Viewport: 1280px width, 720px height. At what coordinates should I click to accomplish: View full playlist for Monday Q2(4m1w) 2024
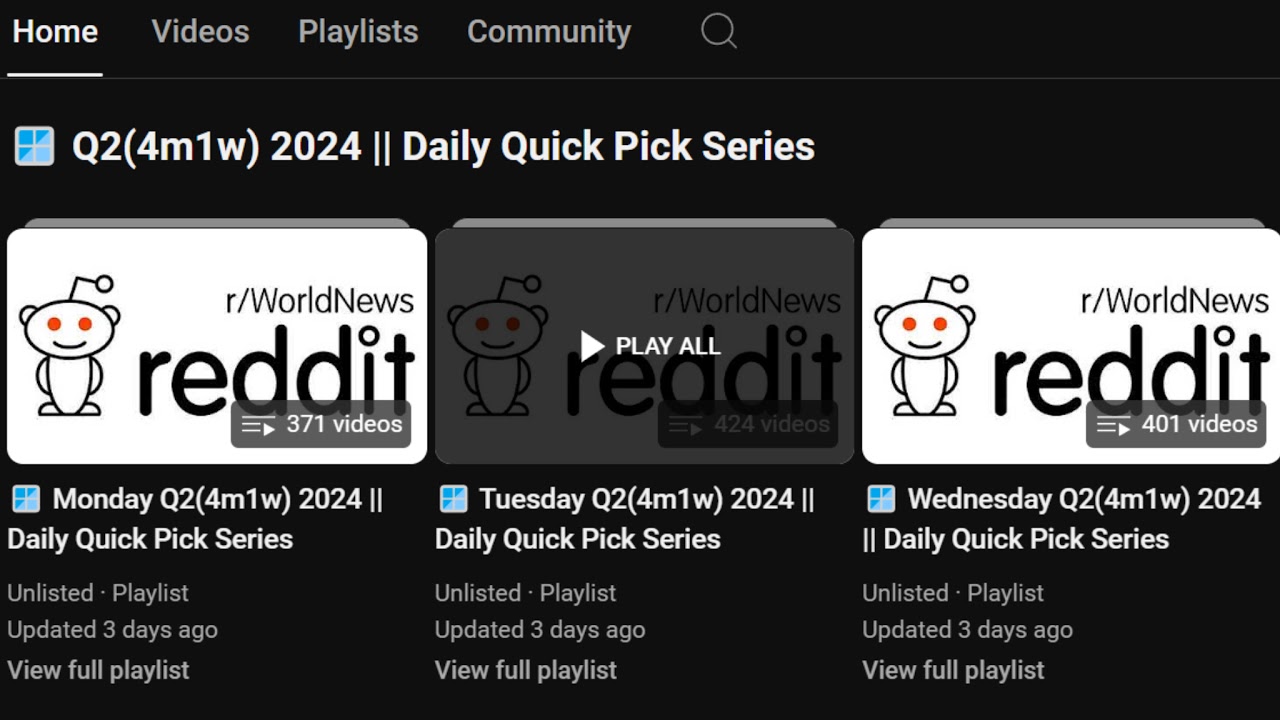[98, 670]
